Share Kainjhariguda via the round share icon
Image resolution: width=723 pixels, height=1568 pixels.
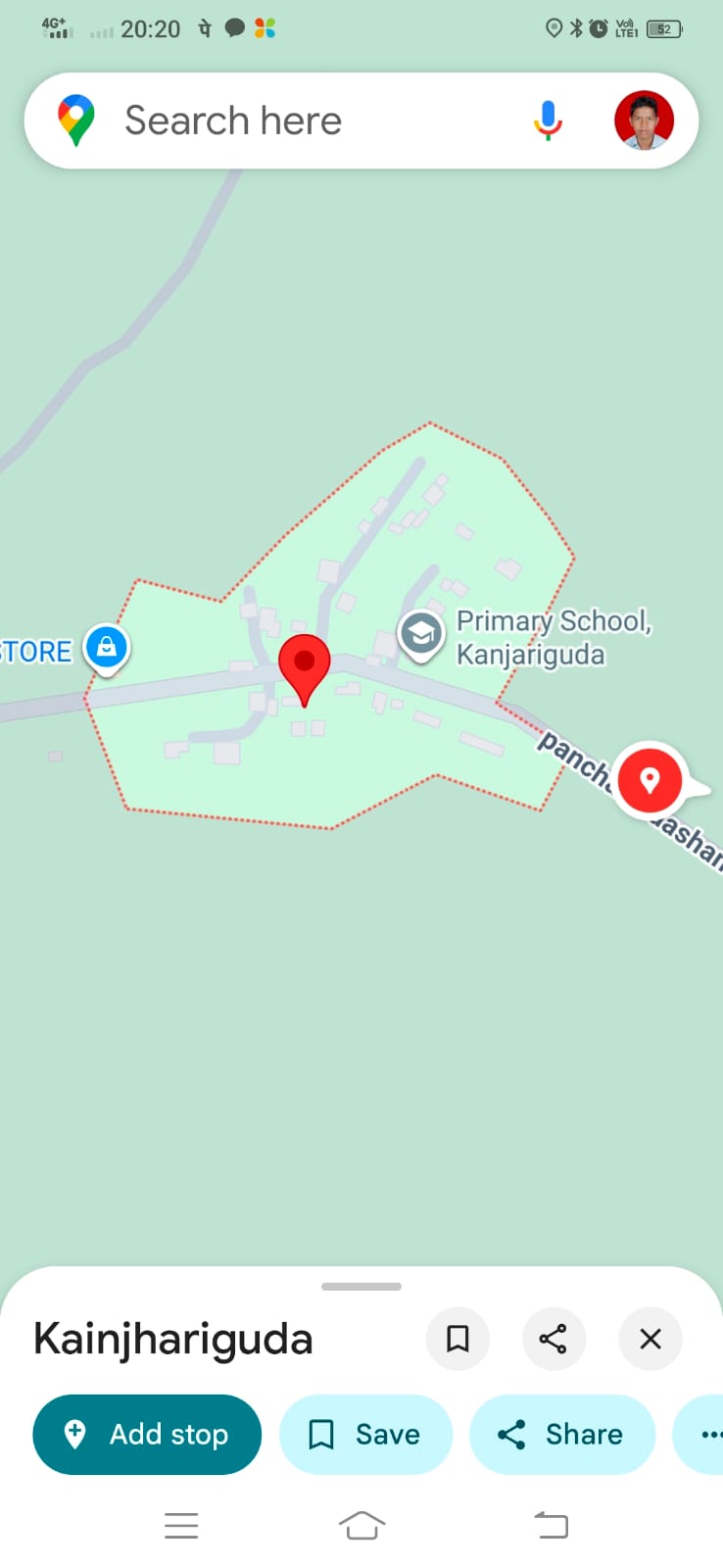(554, 1339)
